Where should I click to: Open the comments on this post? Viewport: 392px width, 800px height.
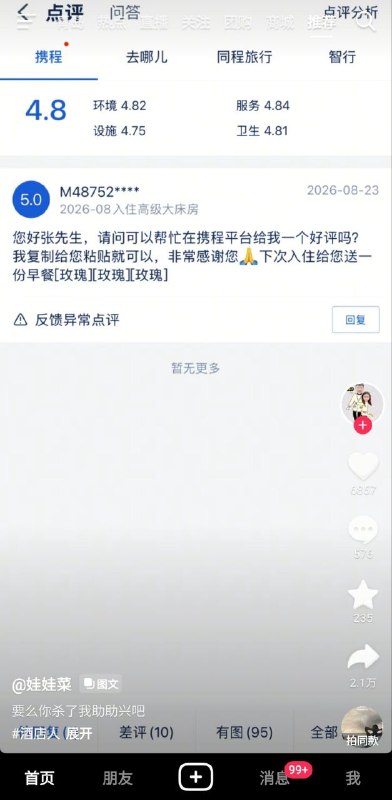(x=363, y=529)
